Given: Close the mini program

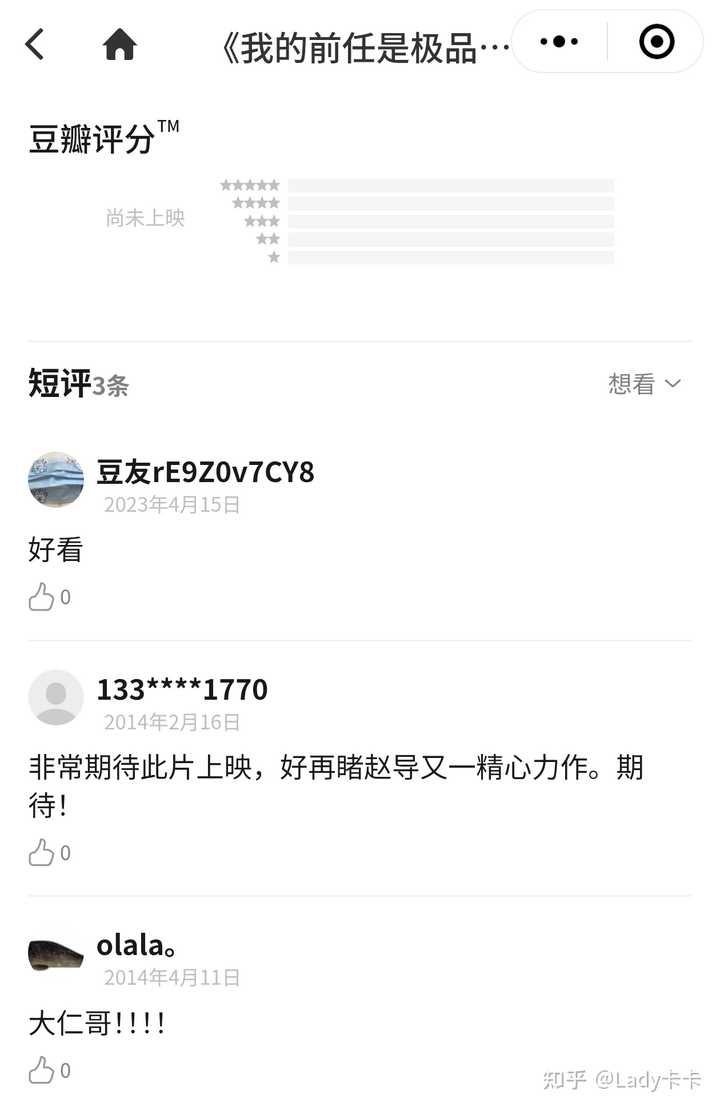Looking at the screenshot, I should click(x=656, y=42).
